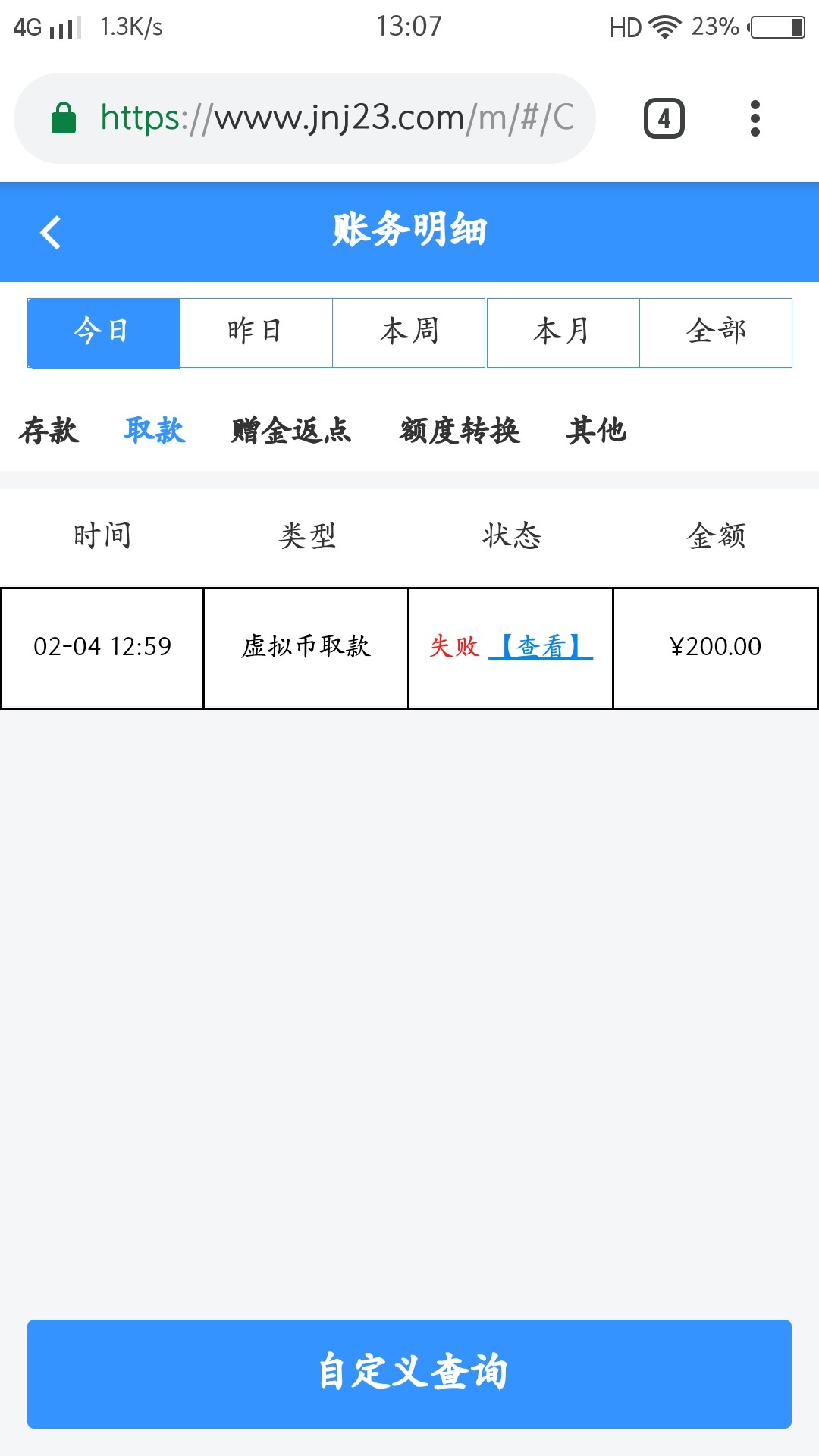
Task: Switch to the 存款 category
Action: tap(49, 431)
